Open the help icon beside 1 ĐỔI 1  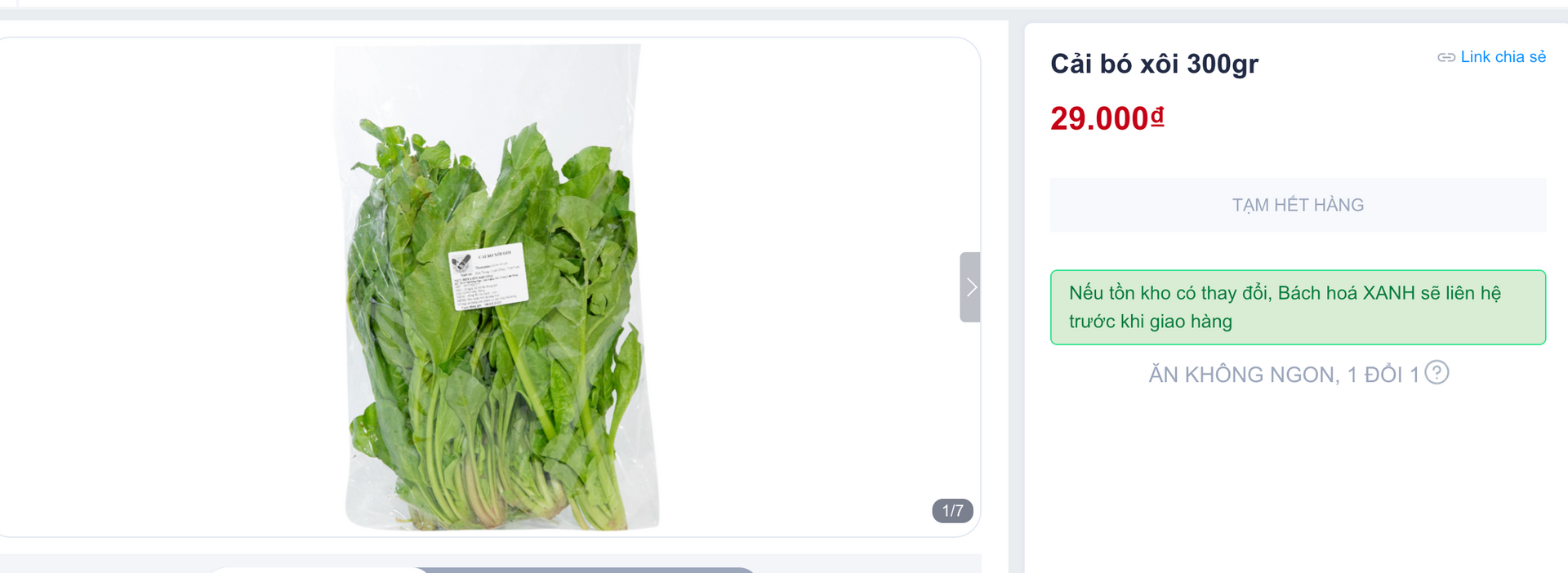(1437, 373)
